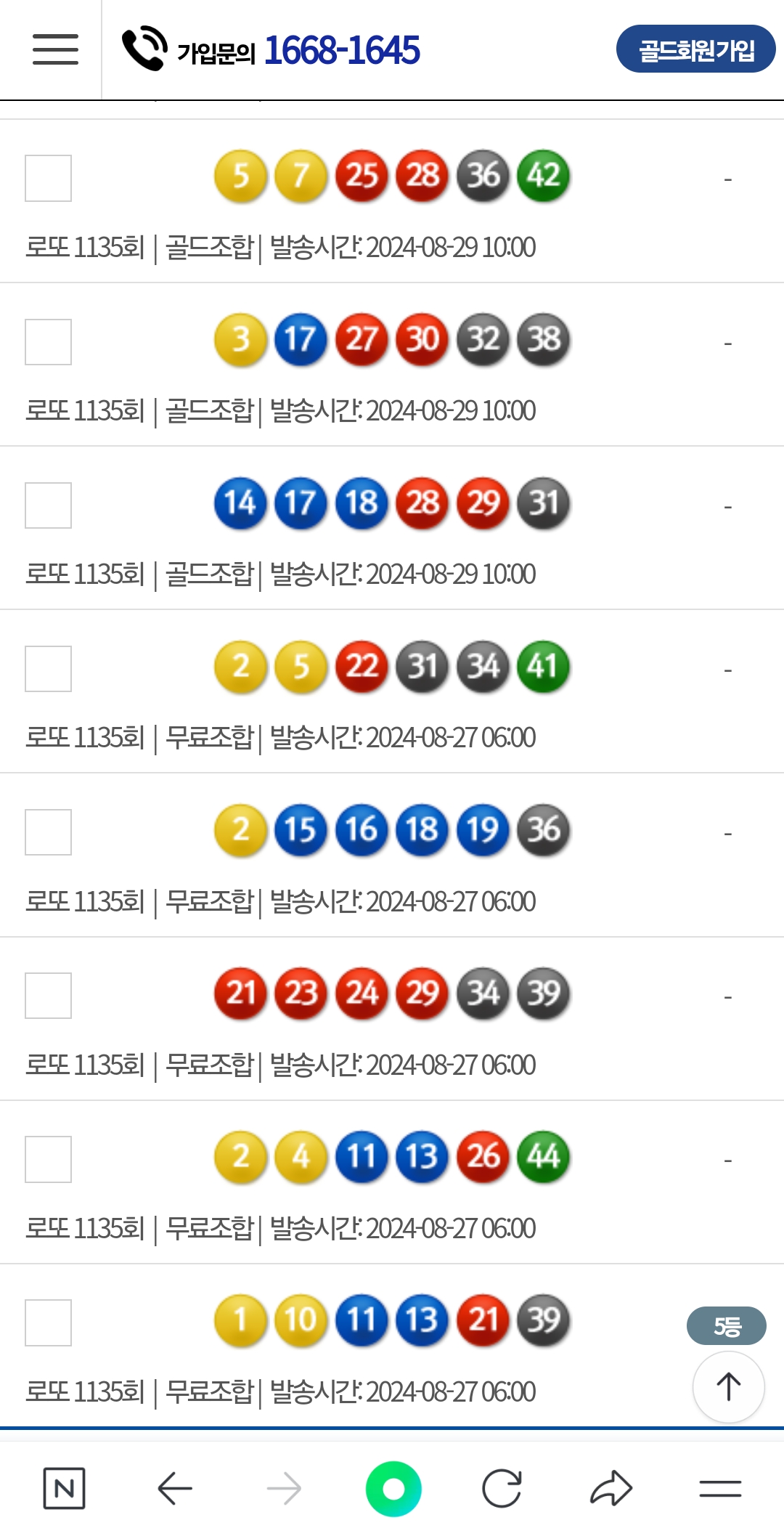Jump back to top with the up-arrow button
The height and width of the screenshot is (1536, 784).
[728, 1386]
